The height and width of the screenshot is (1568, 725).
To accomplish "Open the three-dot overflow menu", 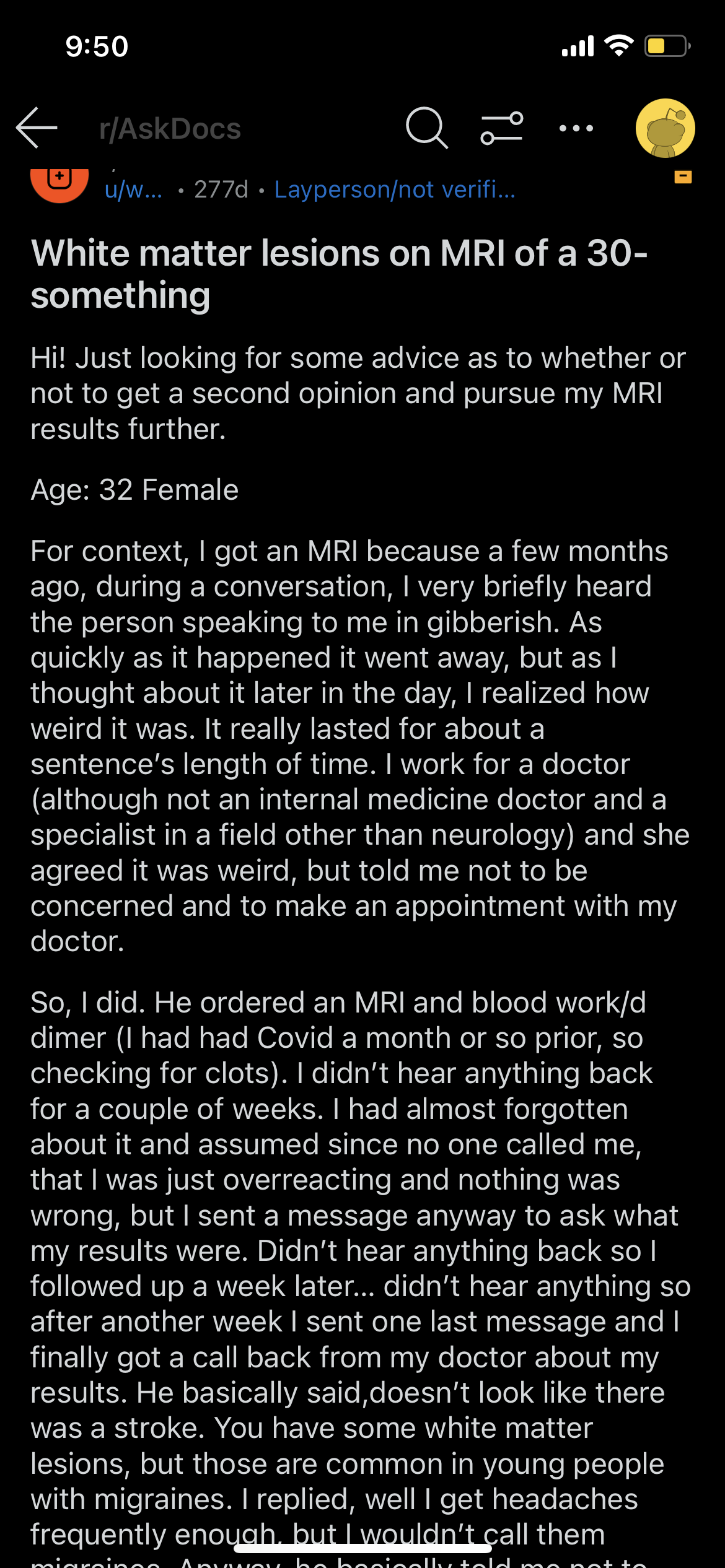I will (x=576, y=128).
